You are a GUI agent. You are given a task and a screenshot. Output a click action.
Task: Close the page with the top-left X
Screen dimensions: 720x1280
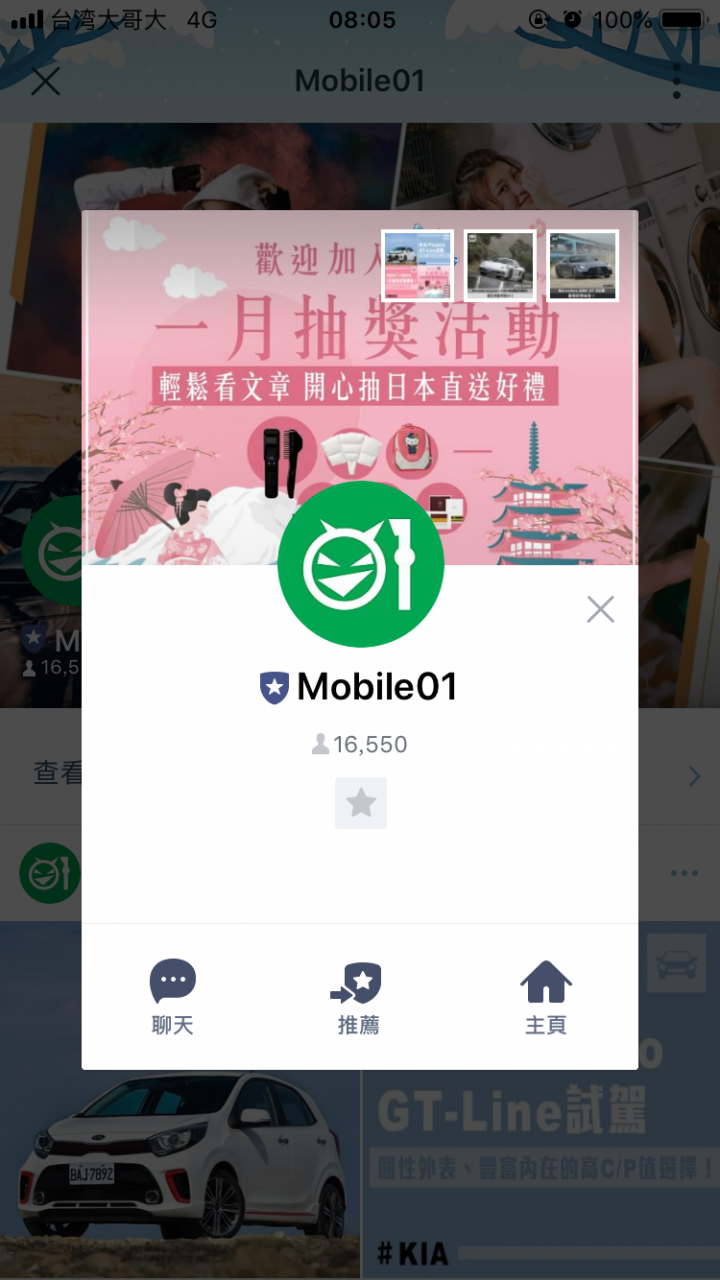[x=45, y=81]
